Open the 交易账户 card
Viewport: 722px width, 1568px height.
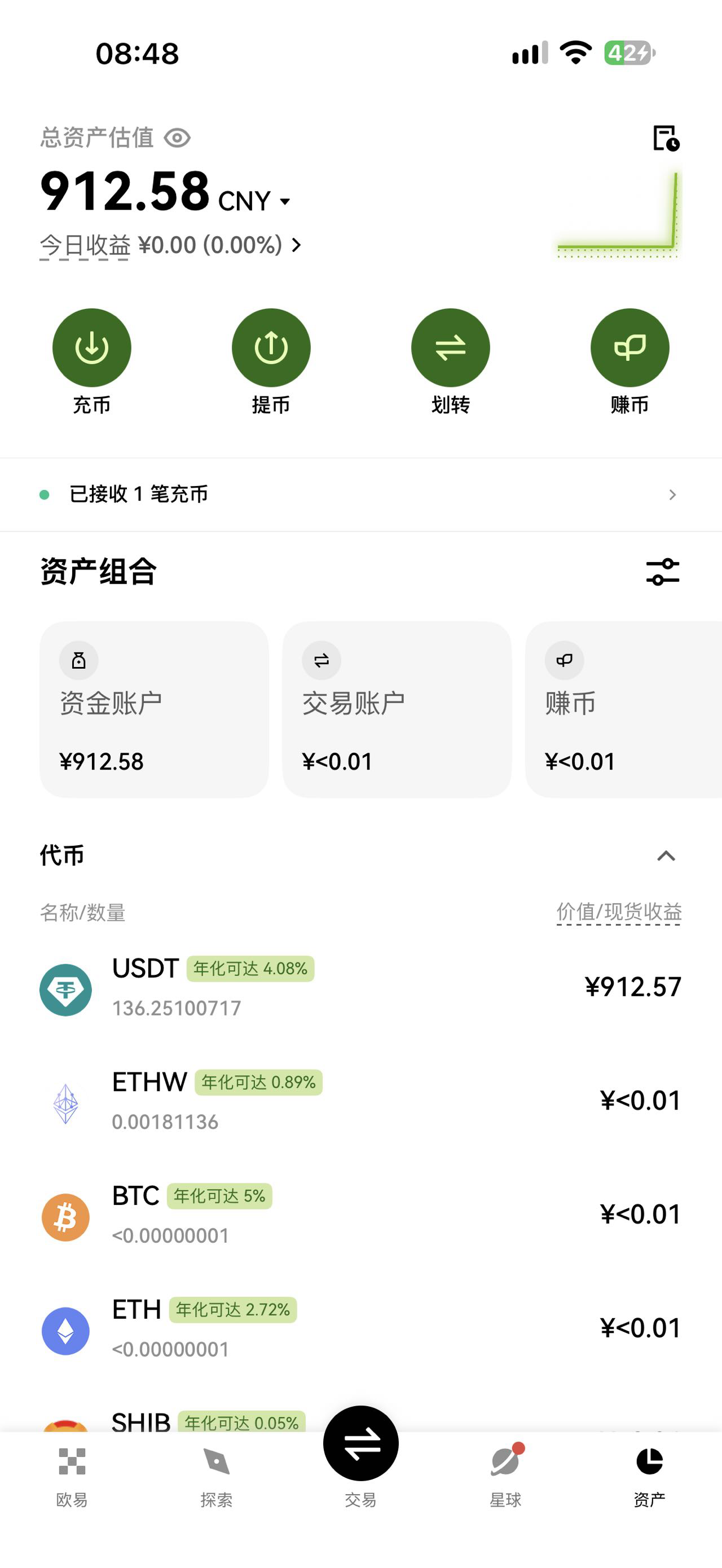click(397, 709)
